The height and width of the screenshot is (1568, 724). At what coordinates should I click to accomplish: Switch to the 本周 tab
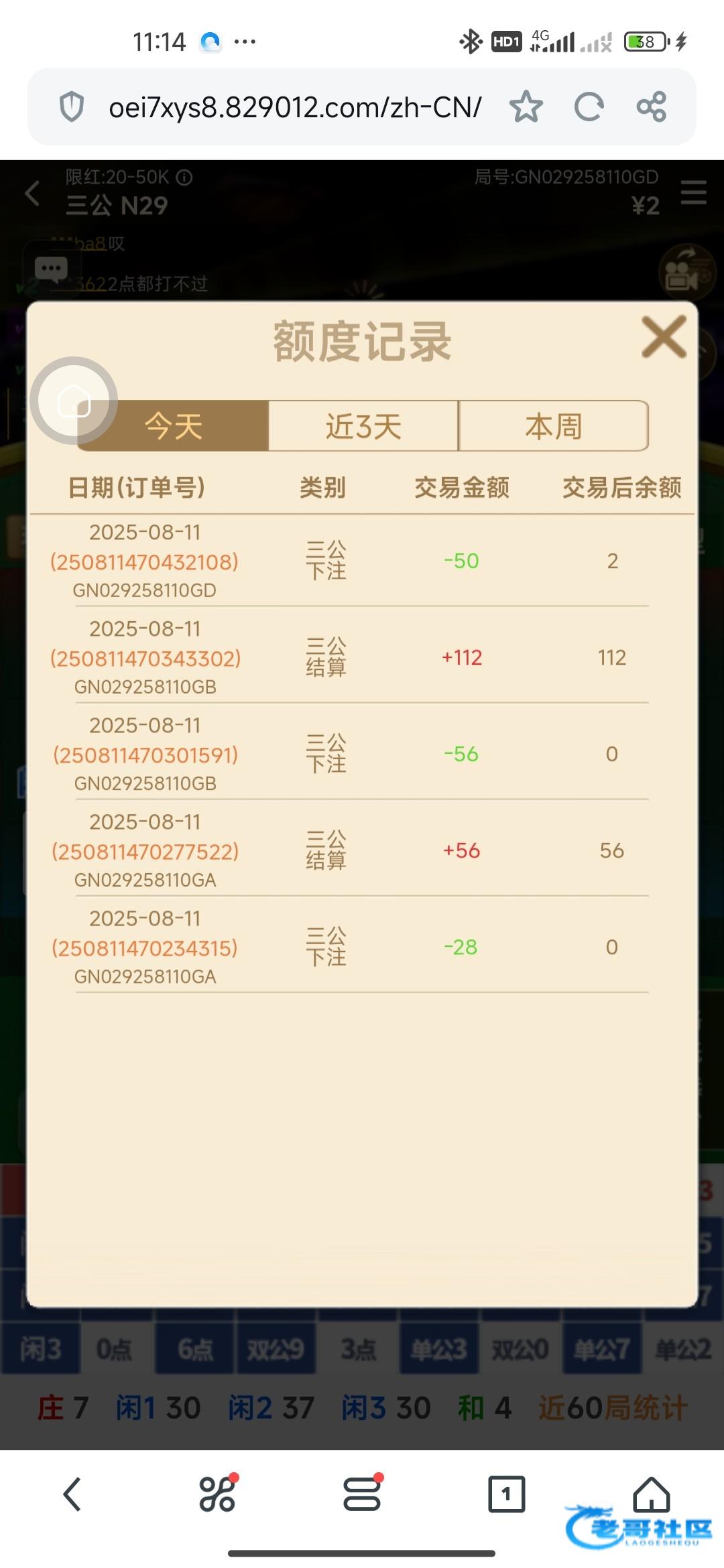553,426
